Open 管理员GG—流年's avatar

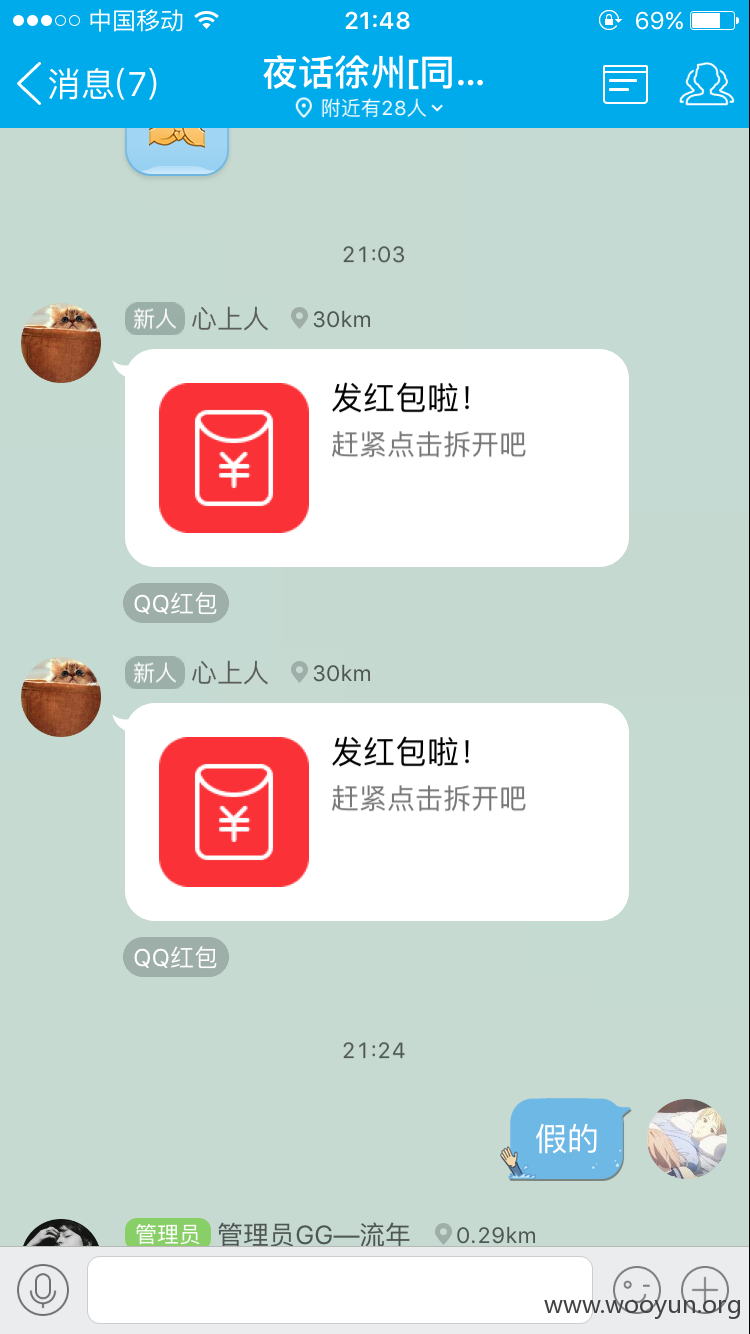click(61, 1233)
